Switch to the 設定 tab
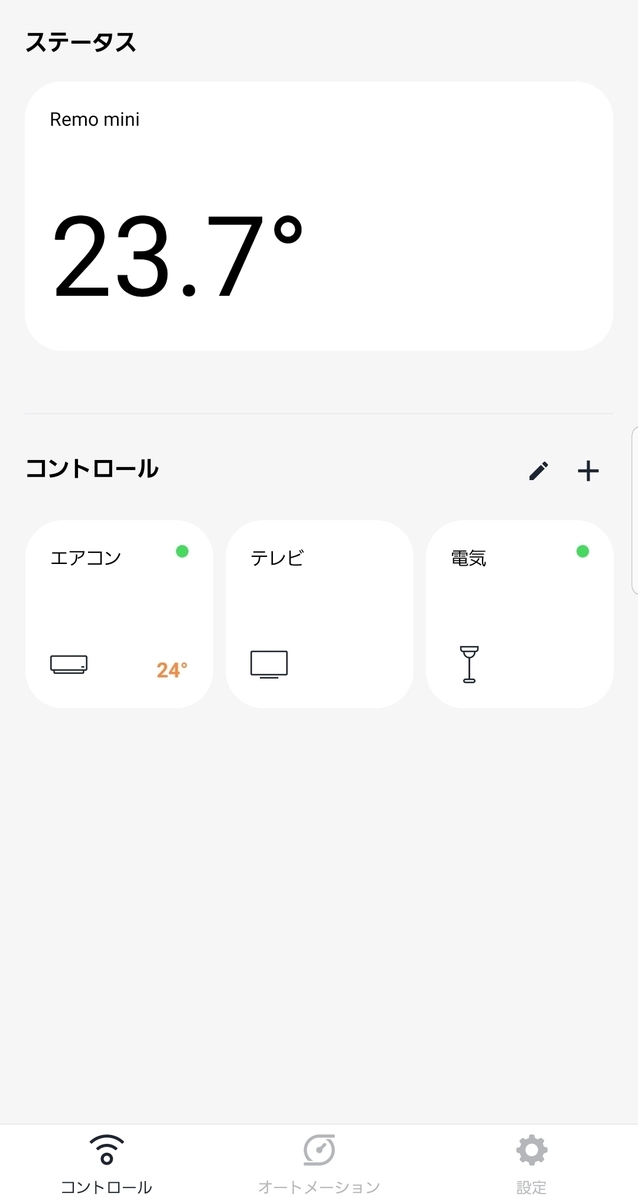The height and width of the screenshot is (1200, 638). (532, 1163)
